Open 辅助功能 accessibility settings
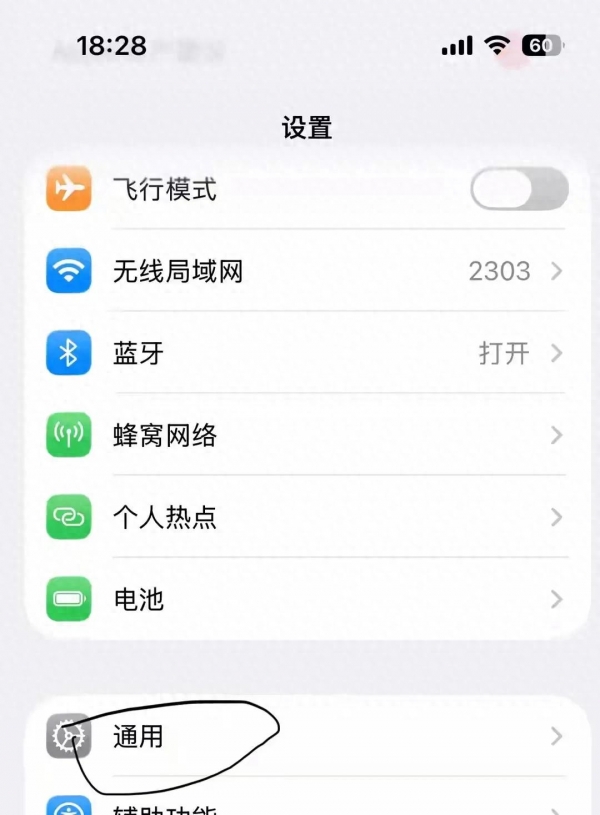 pyautogui.click(x=300, y=805)
